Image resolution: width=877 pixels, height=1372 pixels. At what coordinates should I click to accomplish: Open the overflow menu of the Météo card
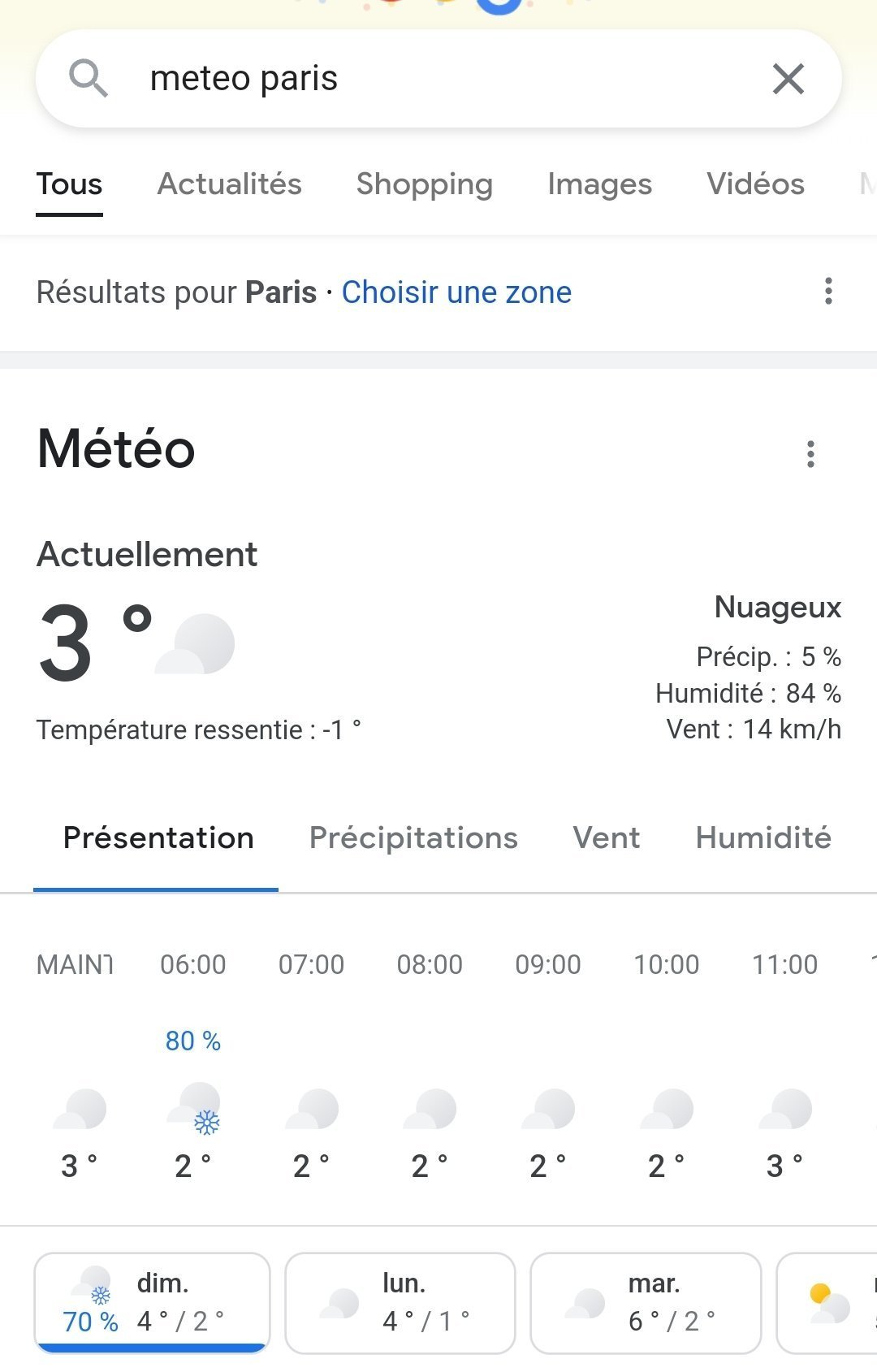point(810,454)
